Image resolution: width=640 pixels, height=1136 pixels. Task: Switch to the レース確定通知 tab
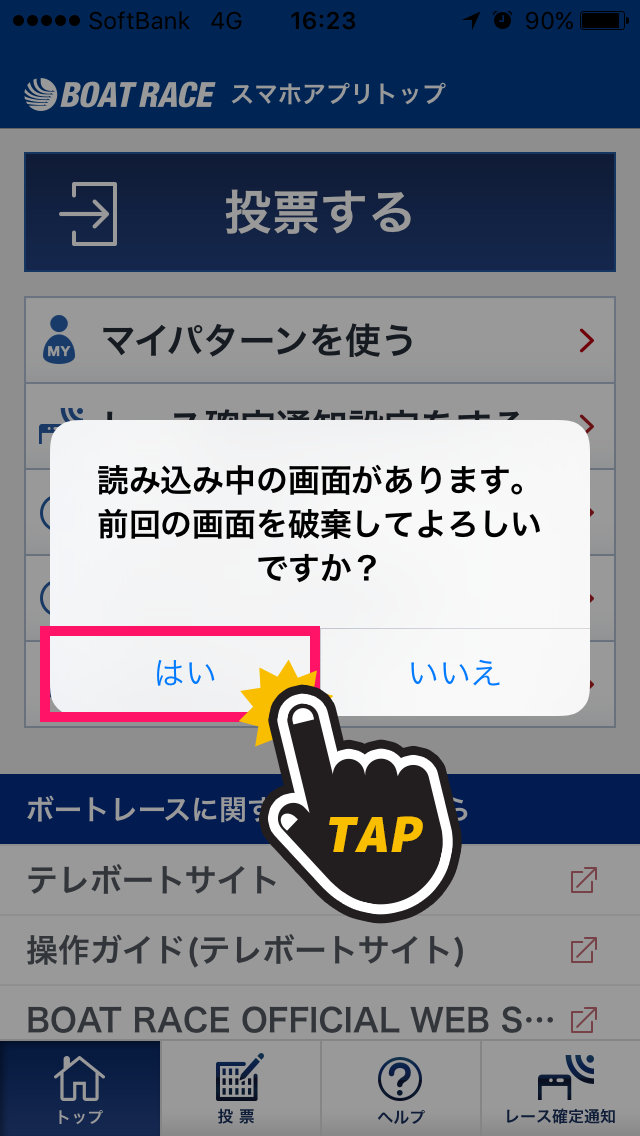tap(560, 1090)
